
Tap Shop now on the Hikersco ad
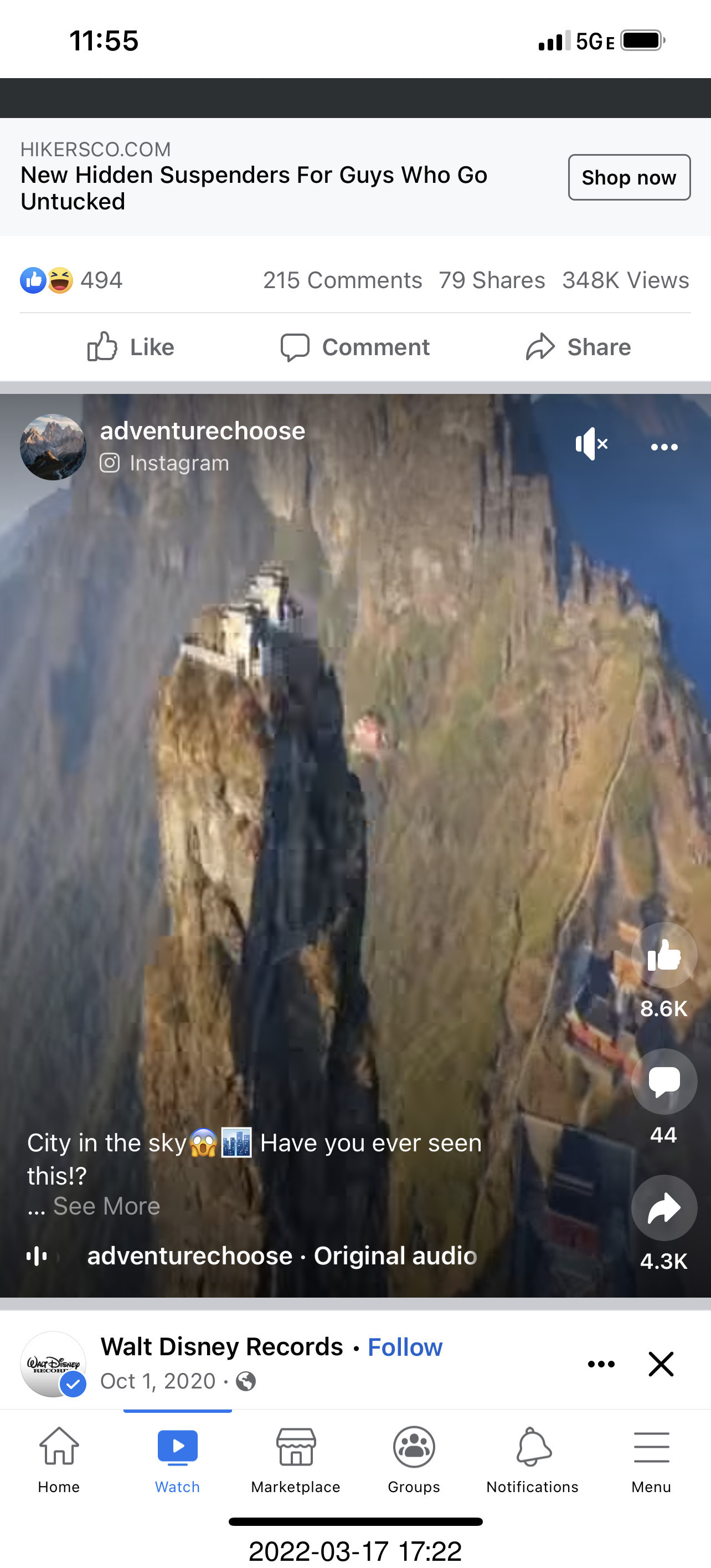click(628, 177)
